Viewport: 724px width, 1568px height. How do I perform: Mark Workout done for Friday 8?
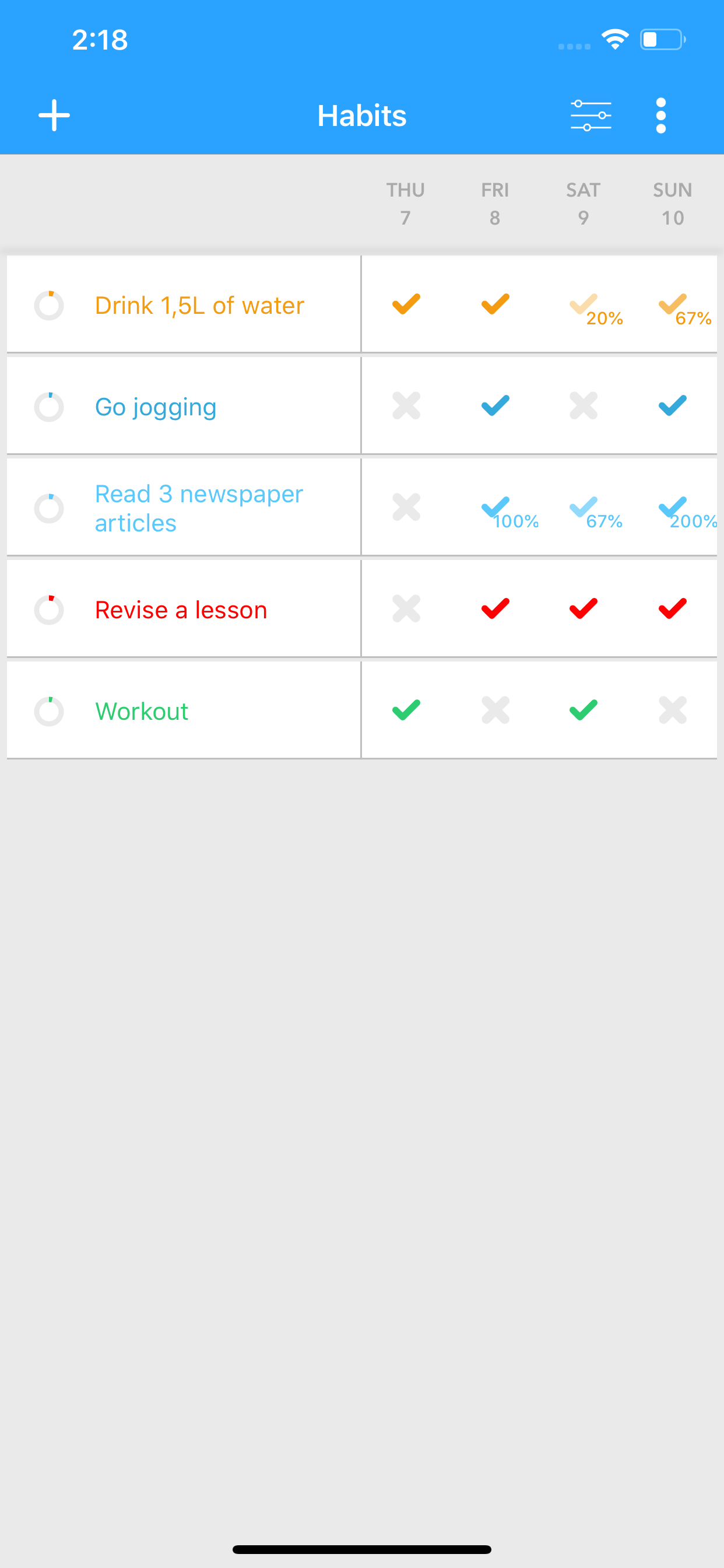point(495,710)
